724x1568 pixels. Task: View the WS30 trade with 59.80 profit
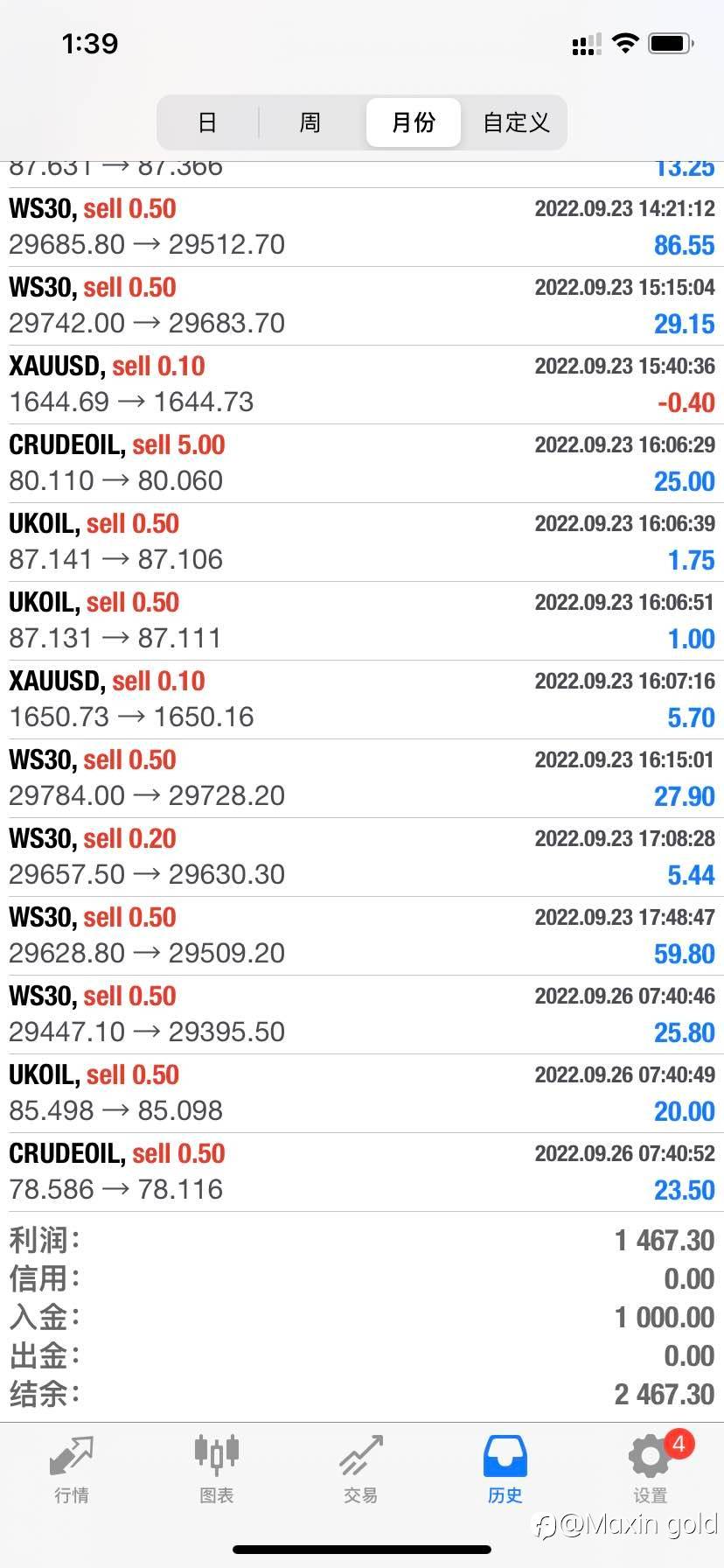[x=362, y=936]
